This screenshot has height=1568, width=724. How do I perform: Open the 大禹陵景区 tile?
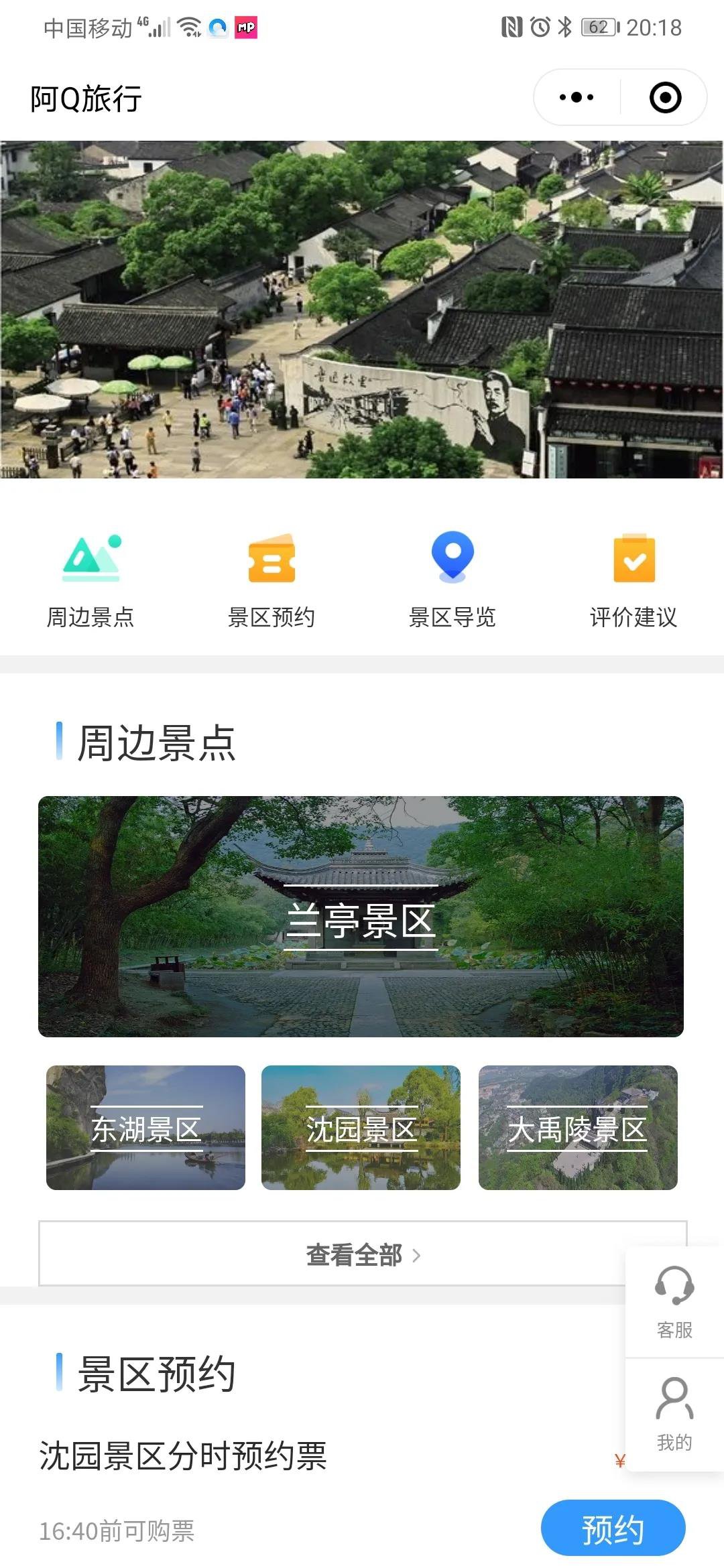click(578, 1128)
